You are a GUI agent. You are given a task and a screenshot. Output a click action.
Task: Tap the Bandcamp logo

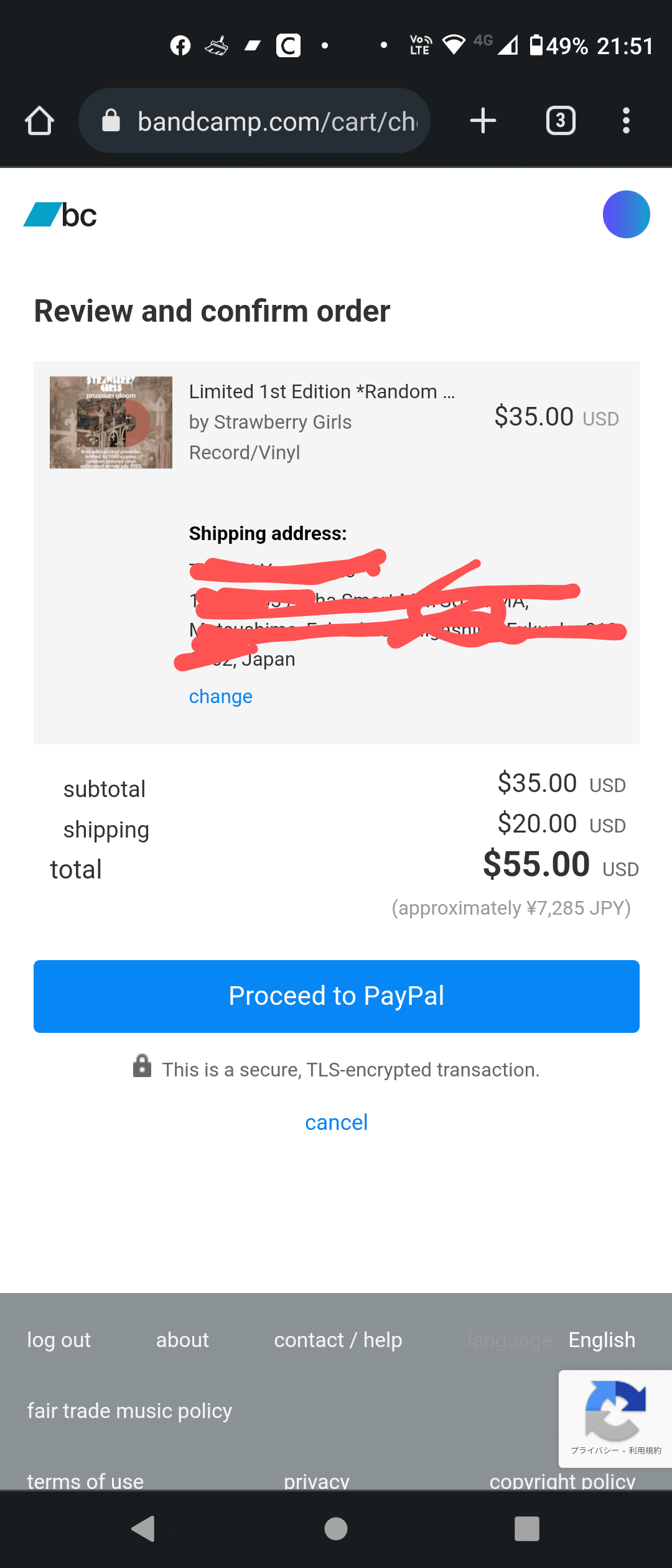click(60, 215)
